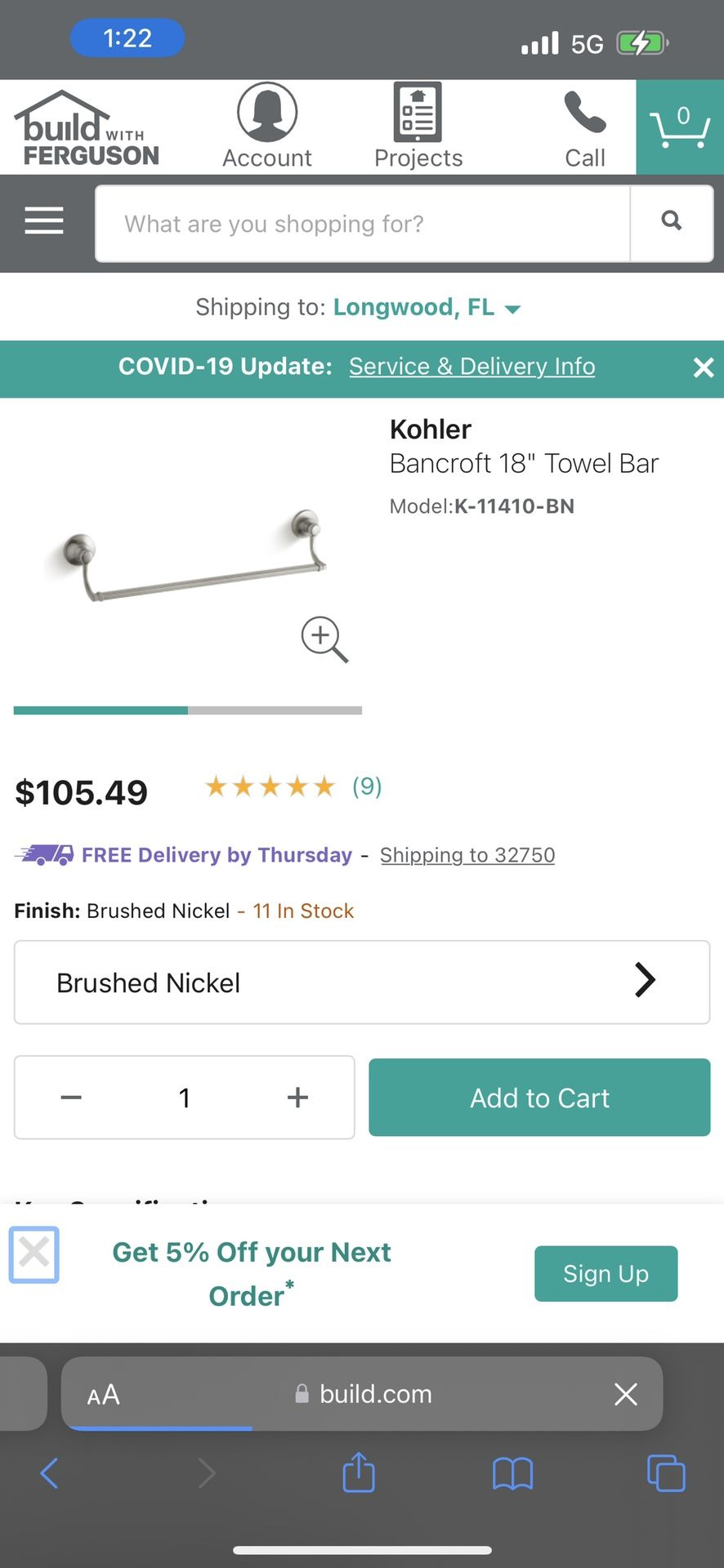Open the Account page
The width and height of the screenshot is (724, 1568).
(267, 126)
